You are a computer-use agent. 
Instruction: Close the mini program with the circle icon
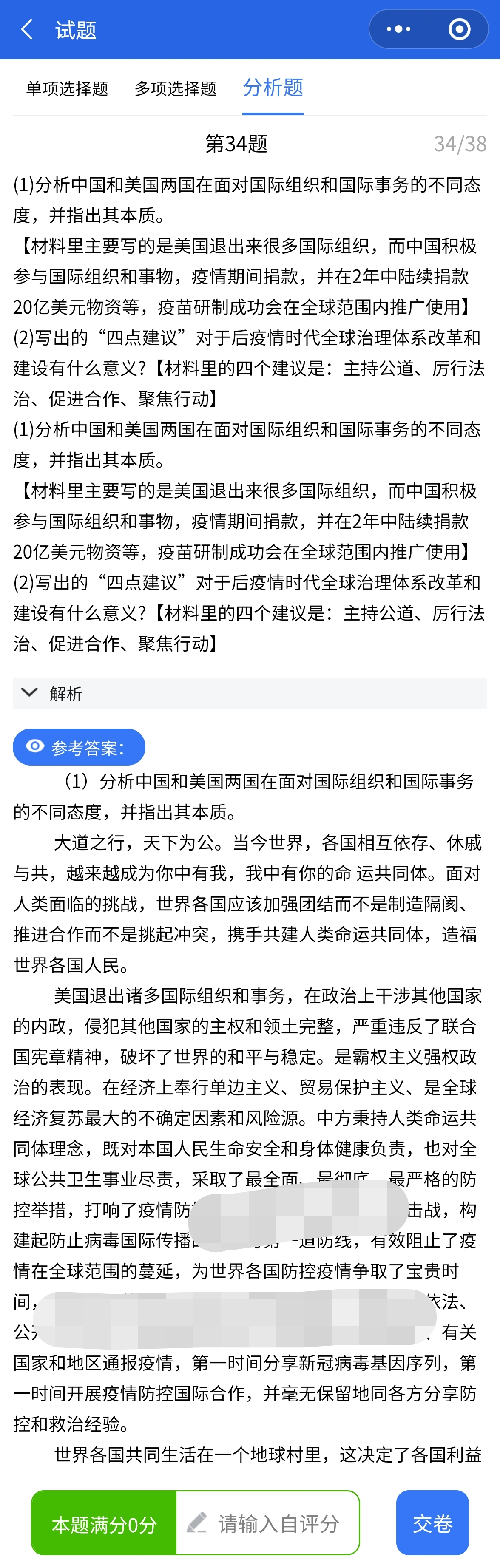point(459,29)
